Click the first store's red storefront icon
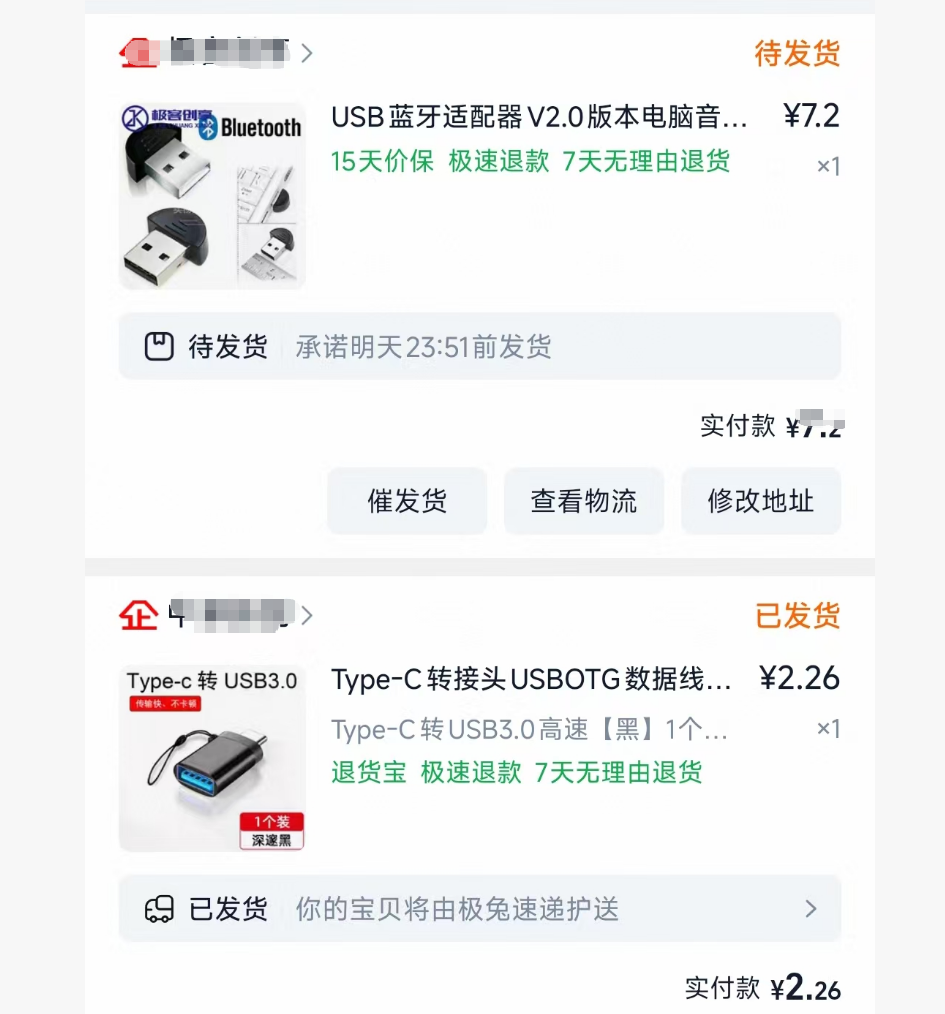 [137, 53]
